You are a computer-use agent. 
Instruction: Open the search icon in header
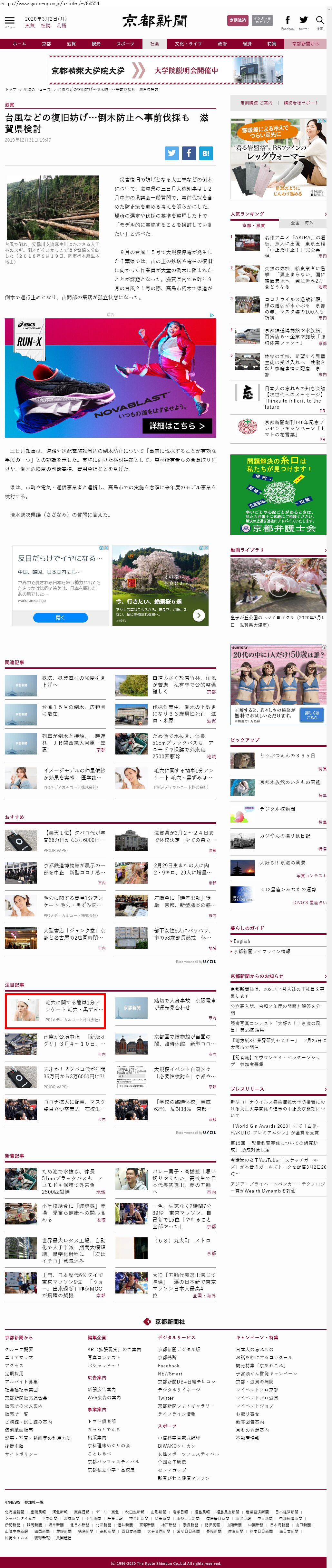coord(320,21)
